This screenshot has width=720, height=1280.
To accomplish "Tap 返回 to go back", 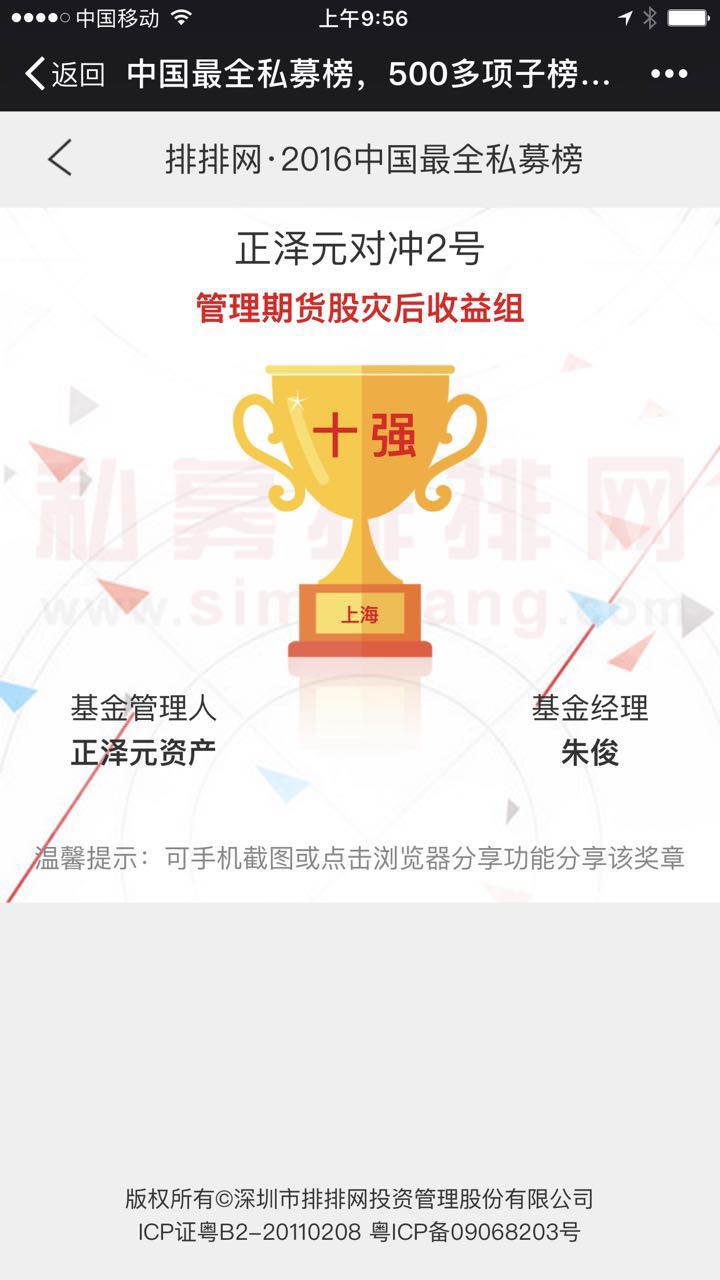I will click(65, 74).
